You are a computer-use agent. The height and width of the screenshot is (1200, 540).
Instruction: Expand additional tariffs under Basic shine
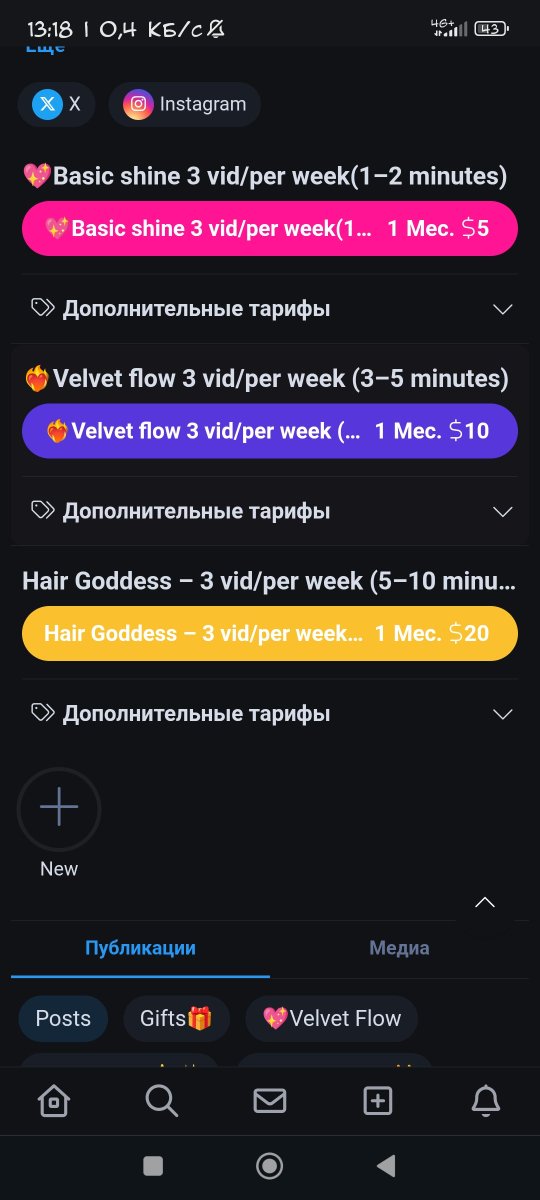point(270,309)
